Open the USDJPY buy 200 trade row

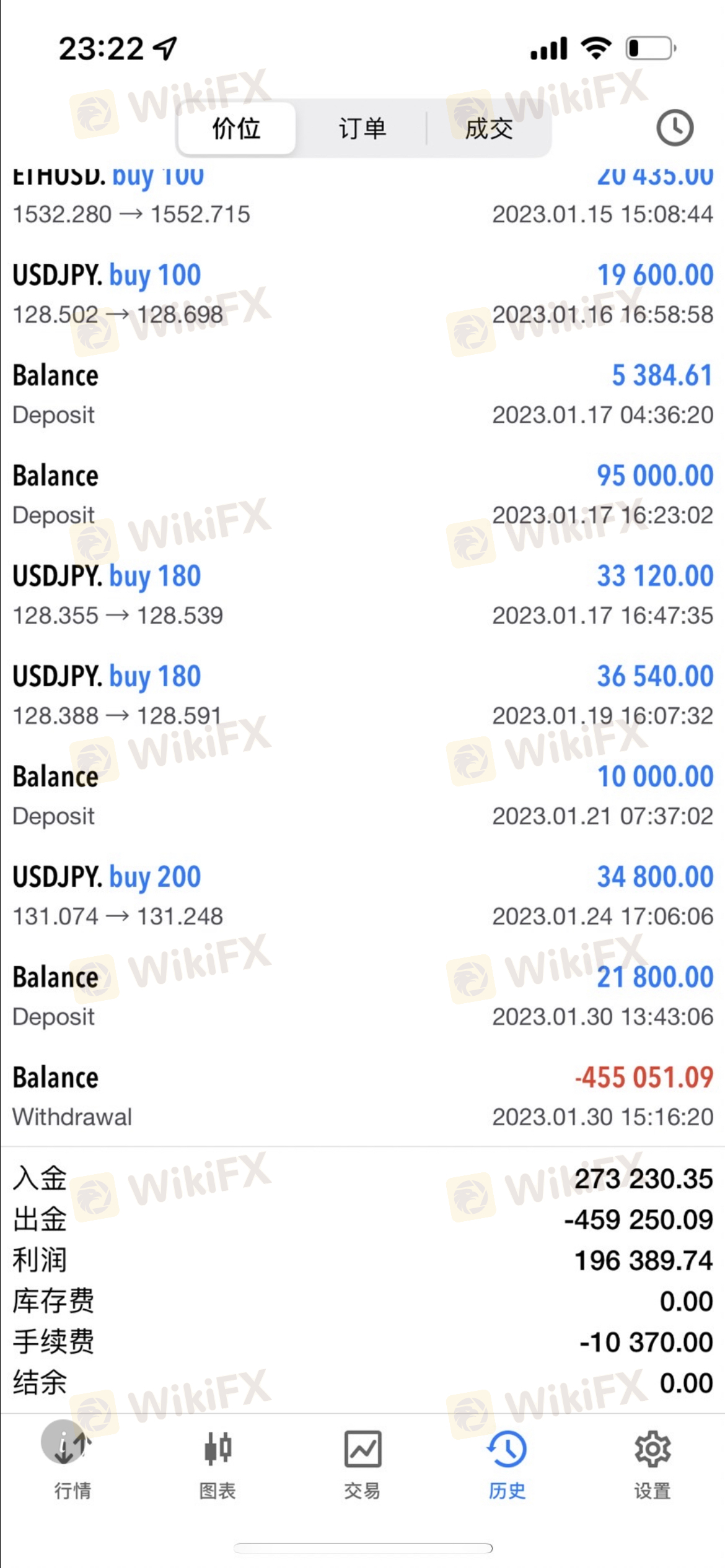pyautogui.click(x=362, y=896)
